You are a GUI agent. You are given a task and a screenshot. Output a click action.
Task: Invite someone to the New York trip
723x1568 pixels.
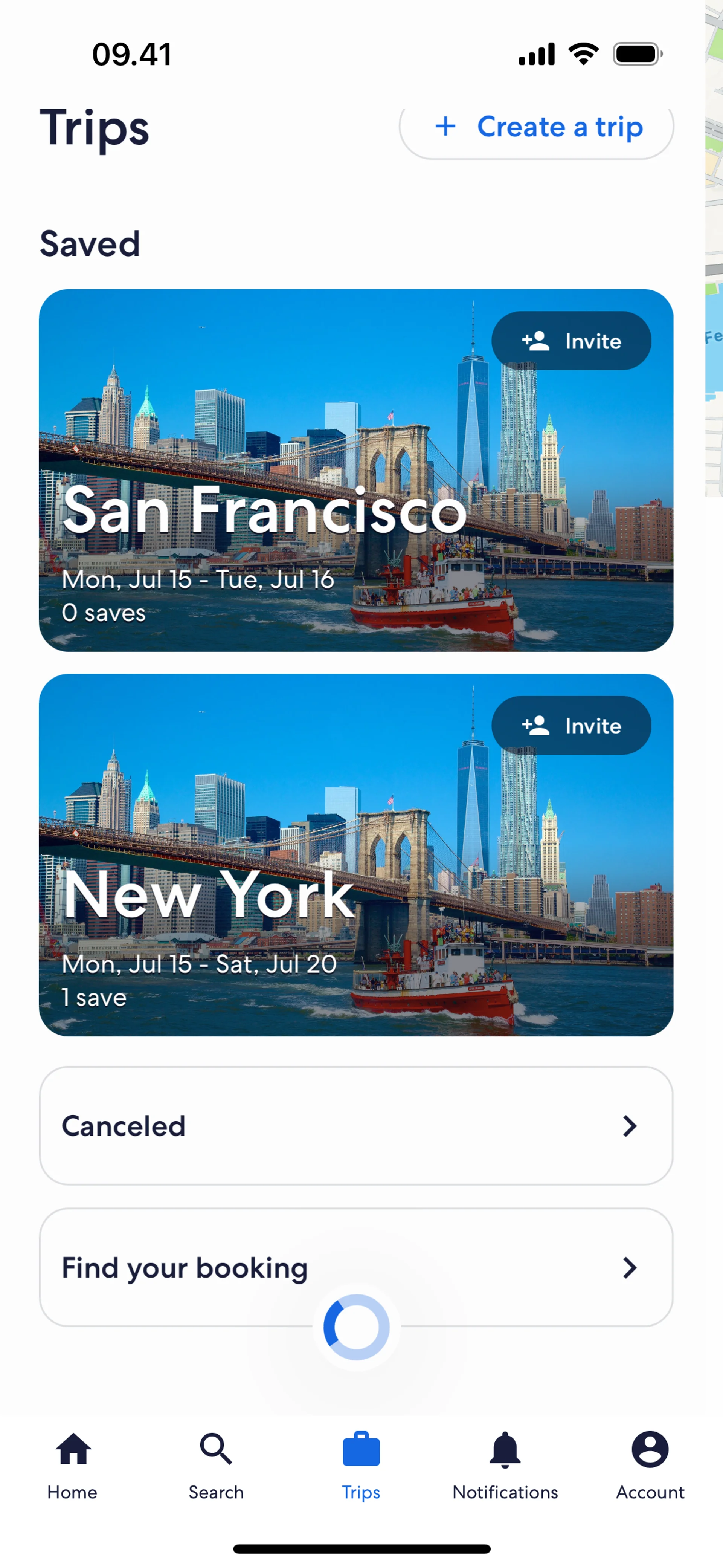click(x=571, y=726)
